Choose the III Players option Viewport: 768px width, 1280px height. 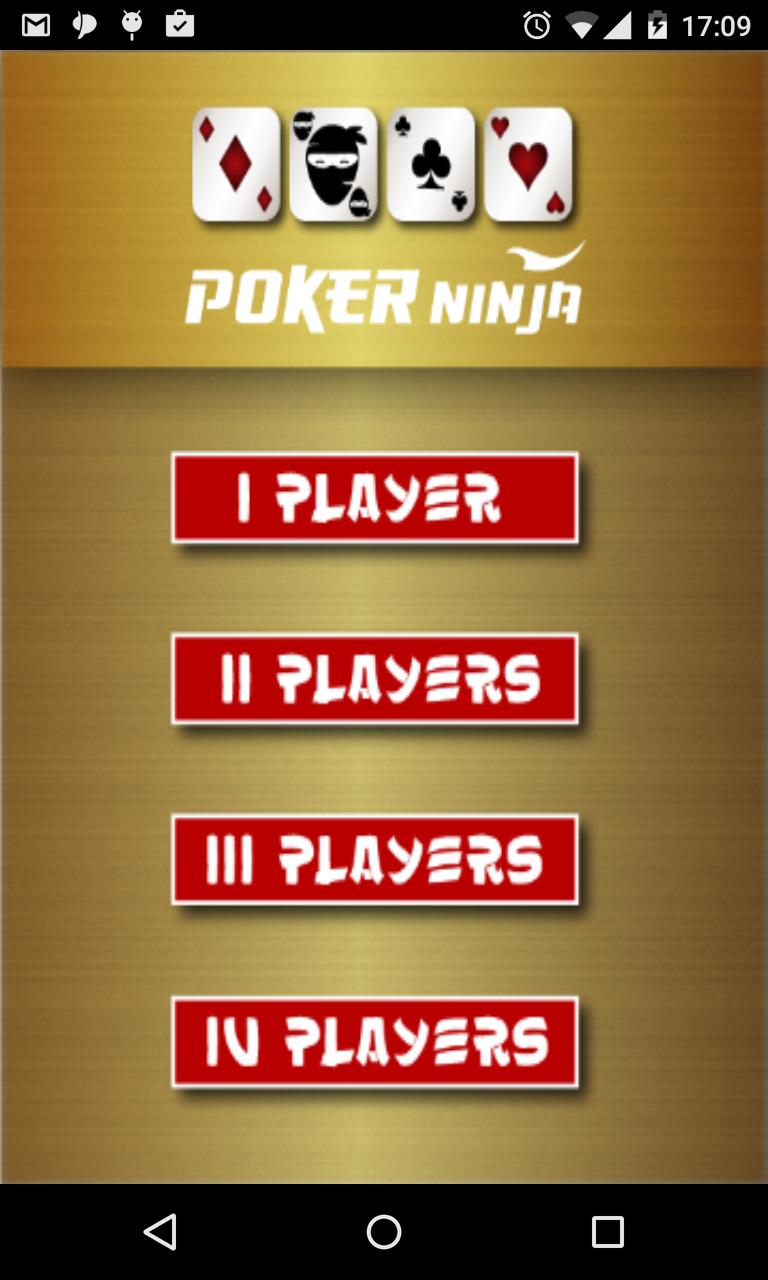(x=374, y=860)
